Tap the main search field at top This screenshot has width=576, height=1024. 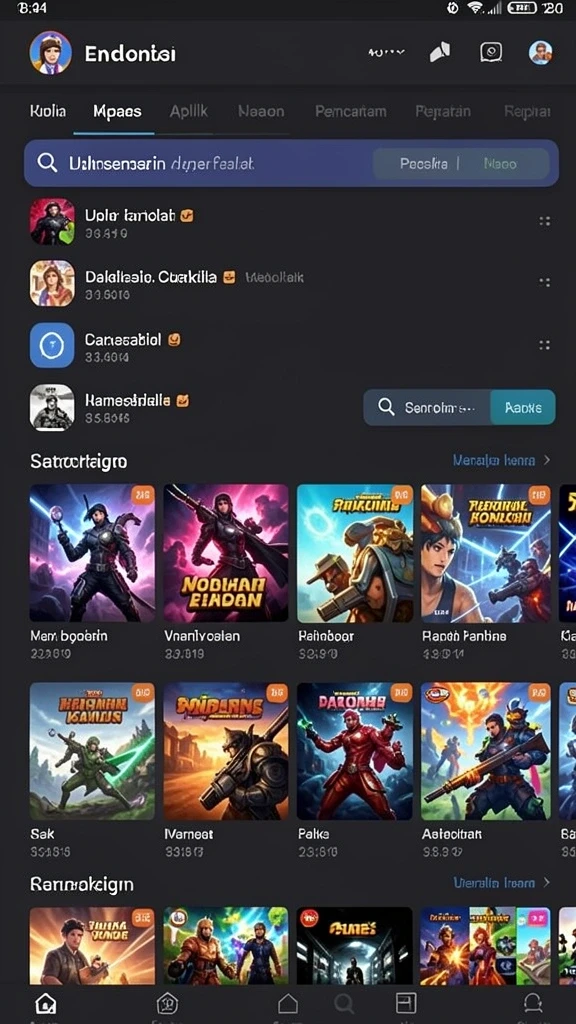[291, 163]
